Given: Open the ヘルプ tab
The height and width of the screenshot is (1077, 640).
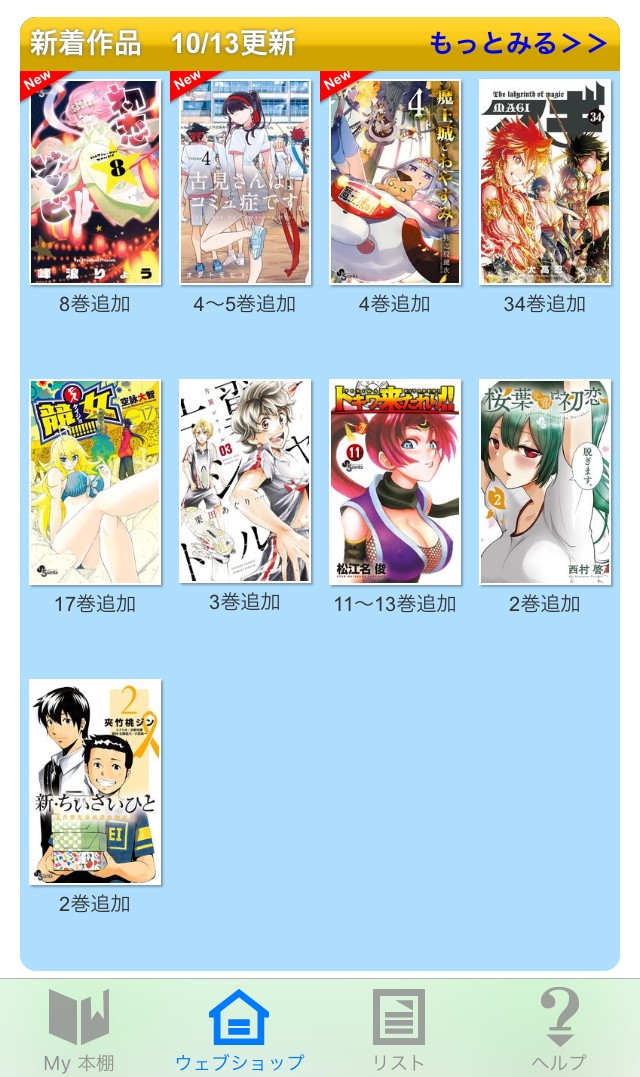Looking at the screenshot, I should [559, 1029].
